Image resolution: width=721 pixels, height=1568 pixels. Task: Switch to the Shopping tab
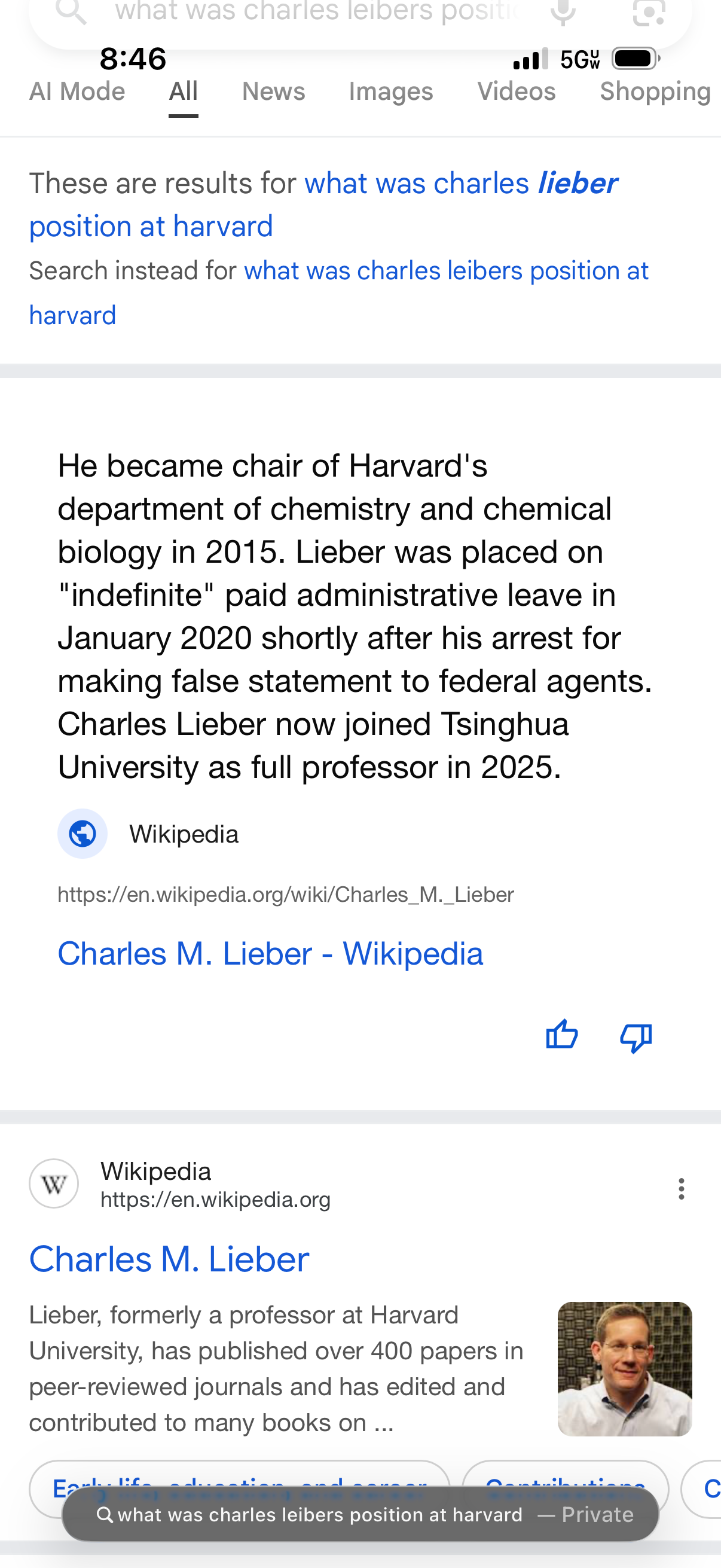655,91
